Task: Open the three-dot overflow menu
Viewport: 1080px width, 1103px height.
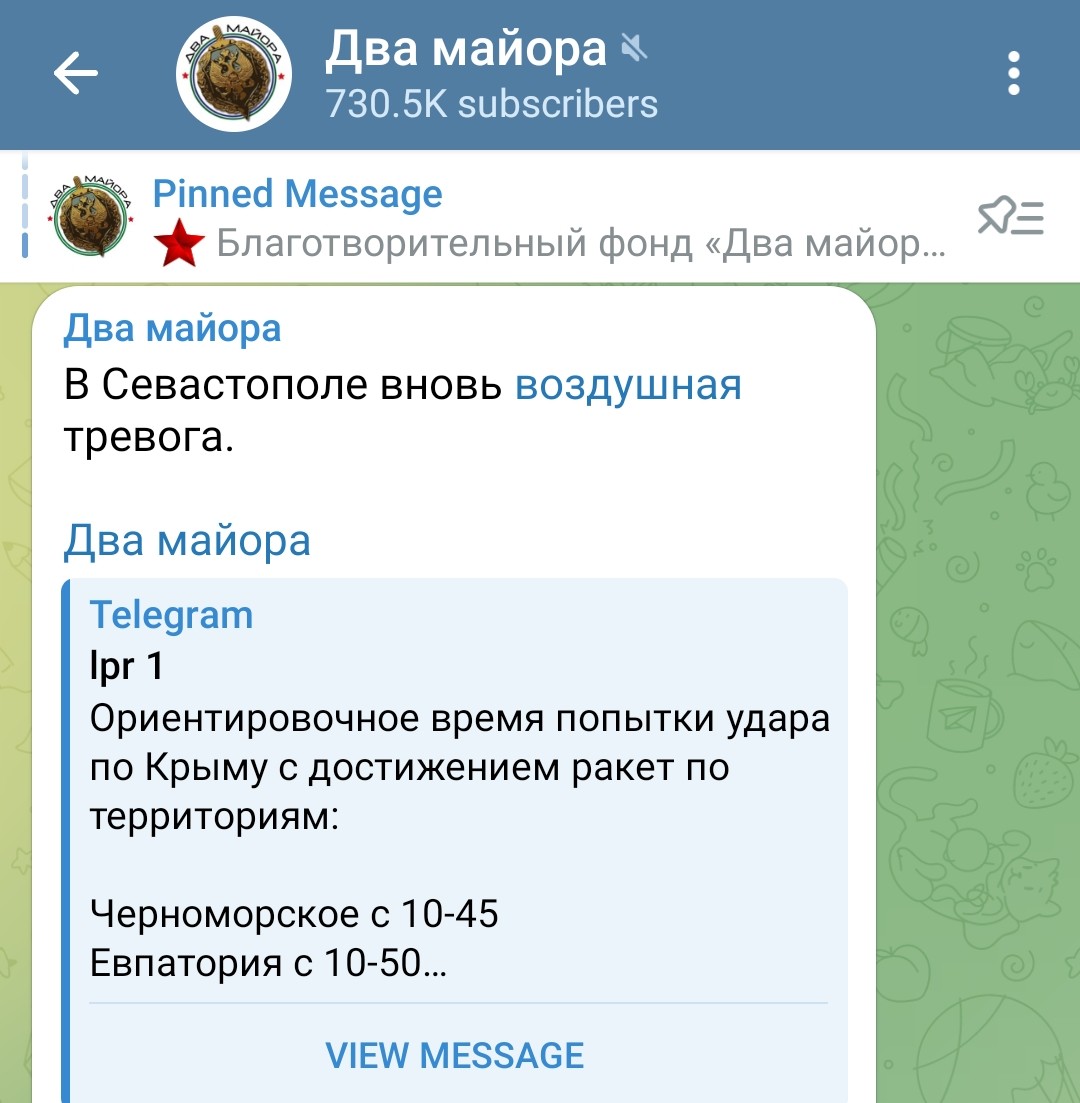Action: (1013, 74)
